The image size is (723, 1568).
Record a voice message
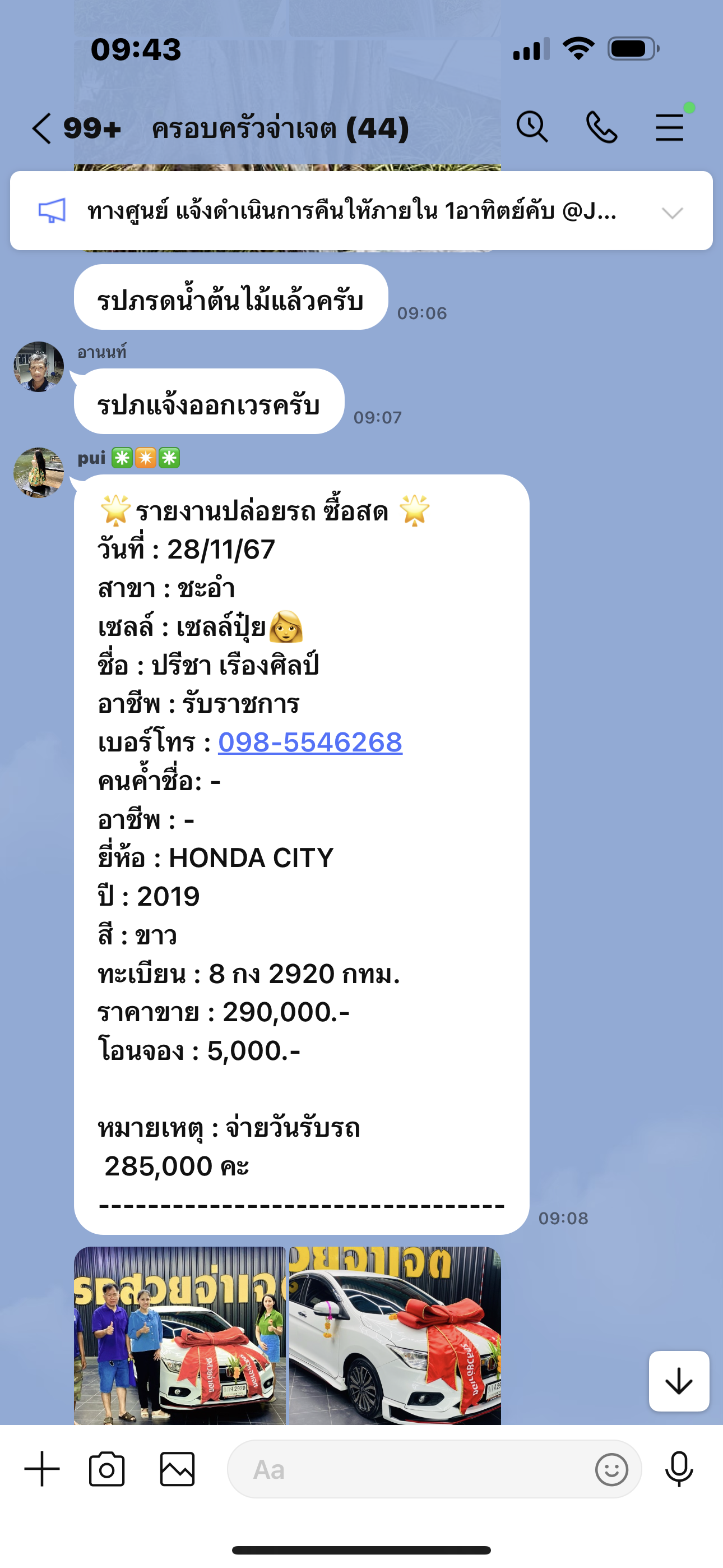(x=679, y=1469)
